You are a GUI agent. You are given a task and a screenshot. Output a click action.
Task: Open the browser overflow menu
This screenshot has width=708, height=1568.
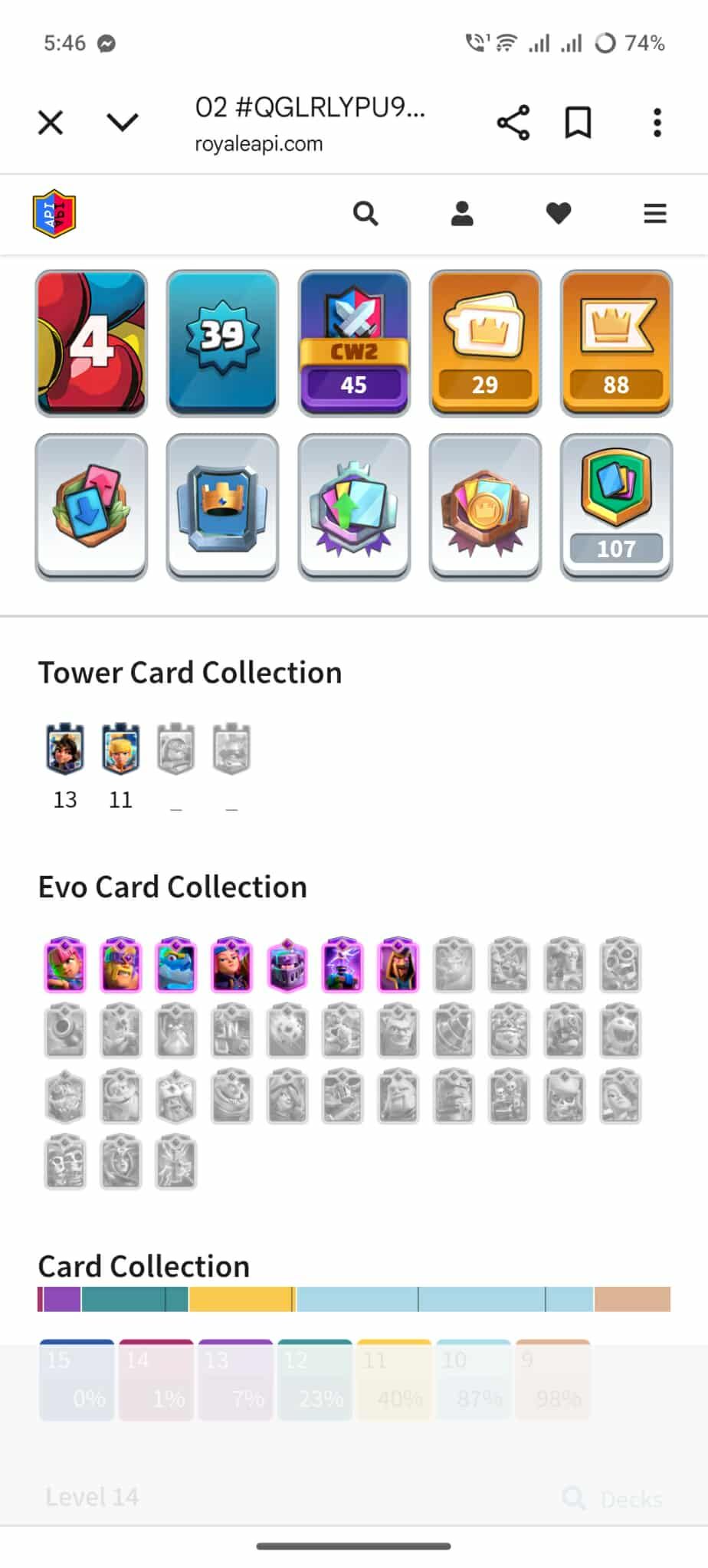pyautogui.click(x=657, y=123)
